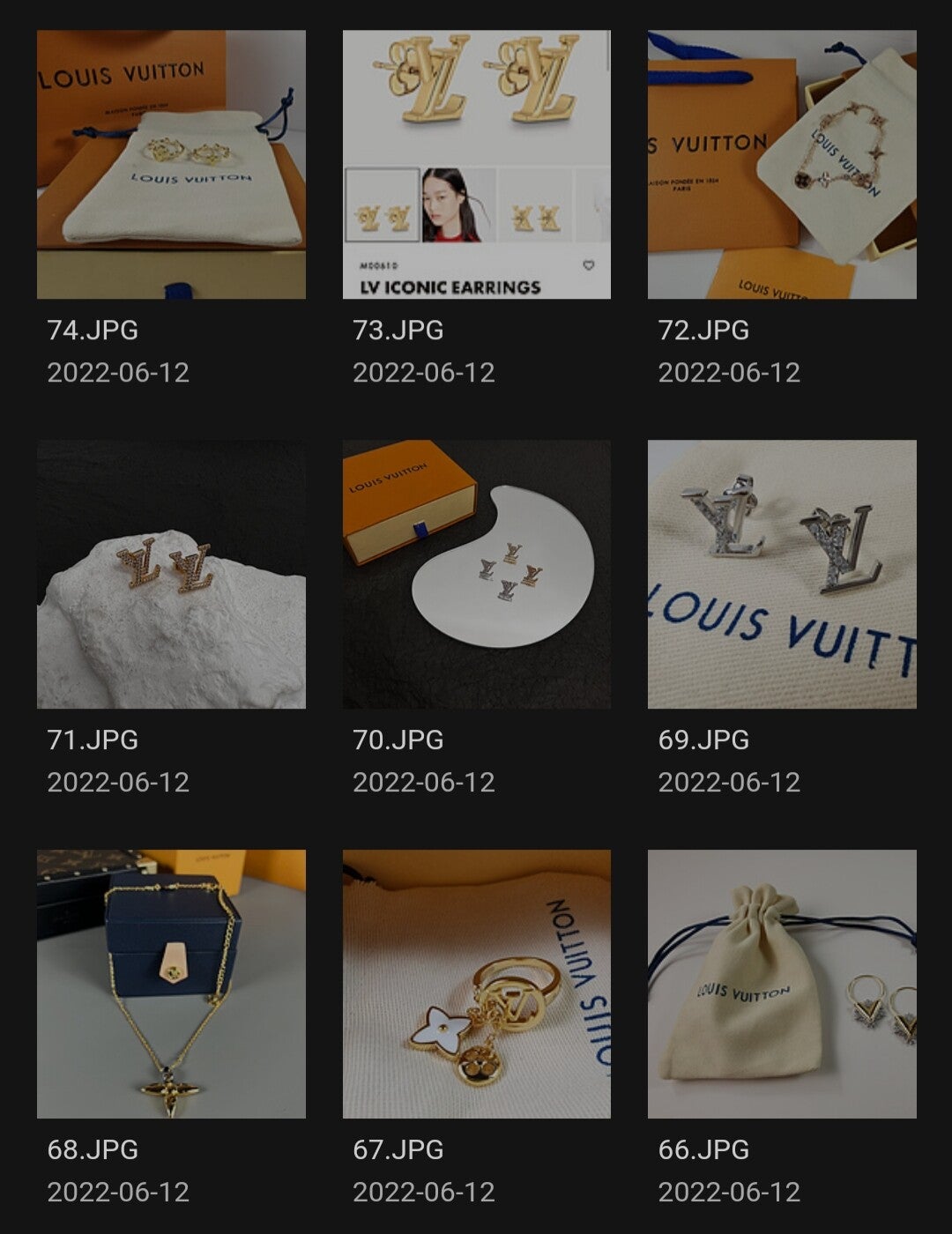The height and width of the screenshot is (1234, 952).
Task: Open photo 74.JPG
Action: coord(171,165)
